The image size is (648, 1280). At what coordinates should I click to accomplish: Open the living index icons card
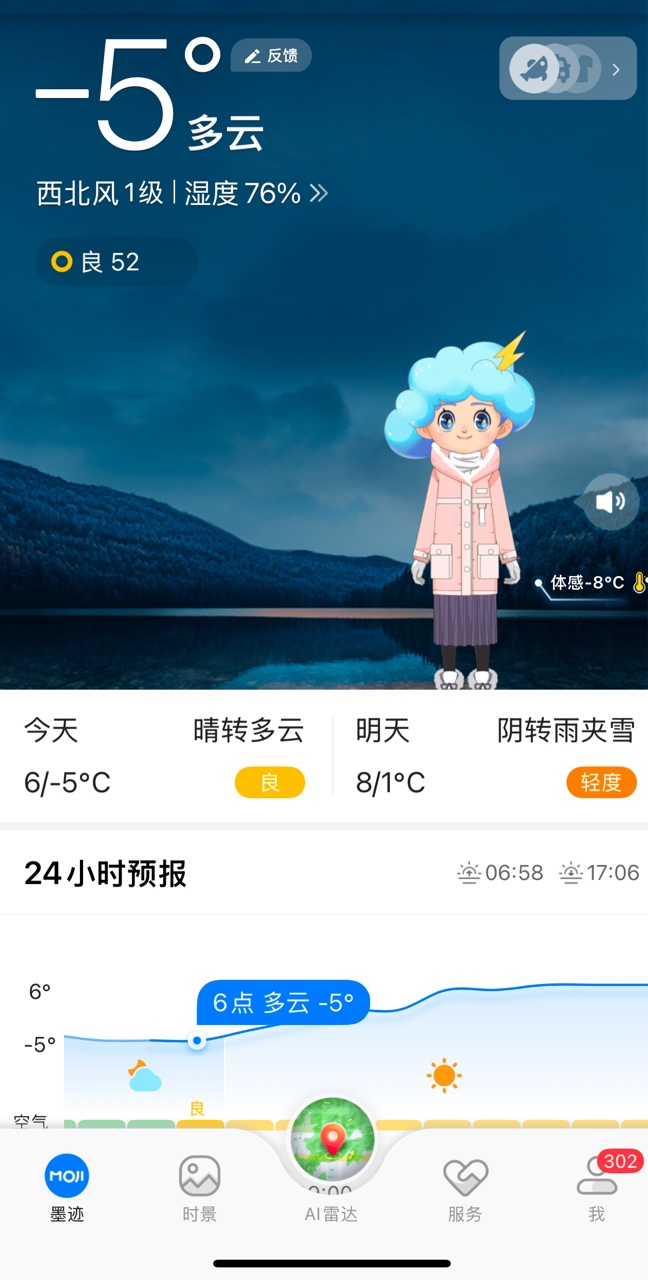pyautogui.click(x=567, y=69)
